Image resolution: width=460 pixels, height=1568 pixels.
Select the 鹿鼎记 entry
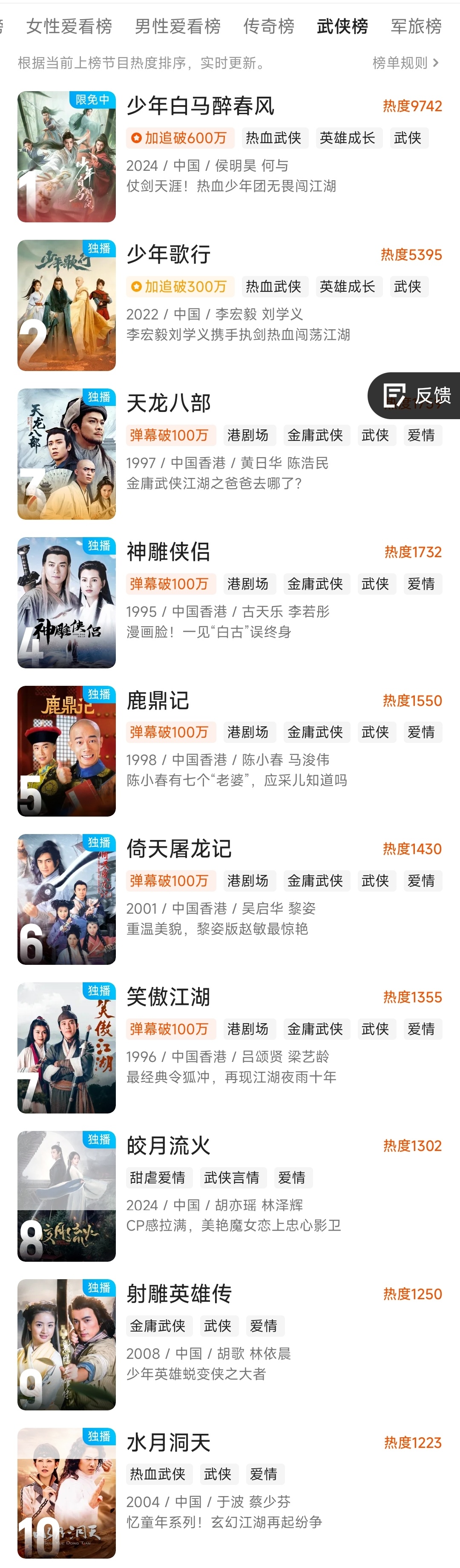coord(158,701)
